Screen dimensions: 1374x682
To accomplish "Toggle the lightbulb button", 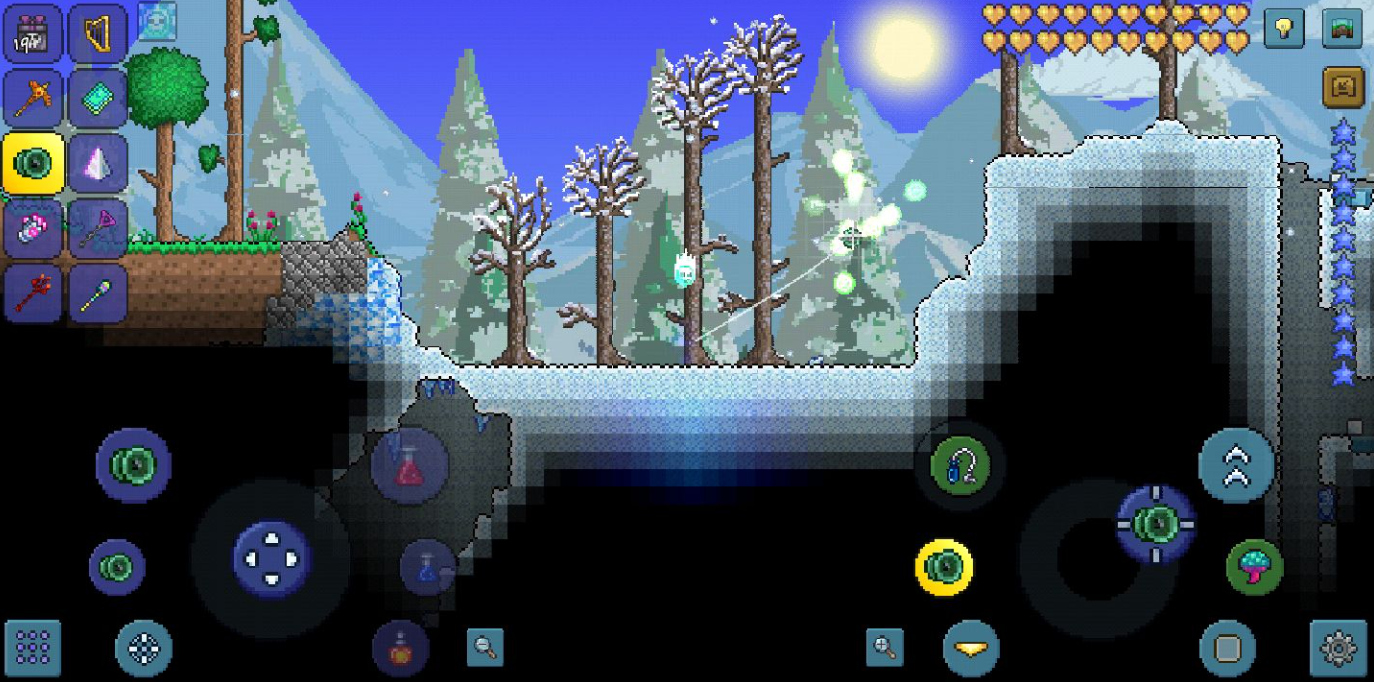I will [x=1284, y=29].
